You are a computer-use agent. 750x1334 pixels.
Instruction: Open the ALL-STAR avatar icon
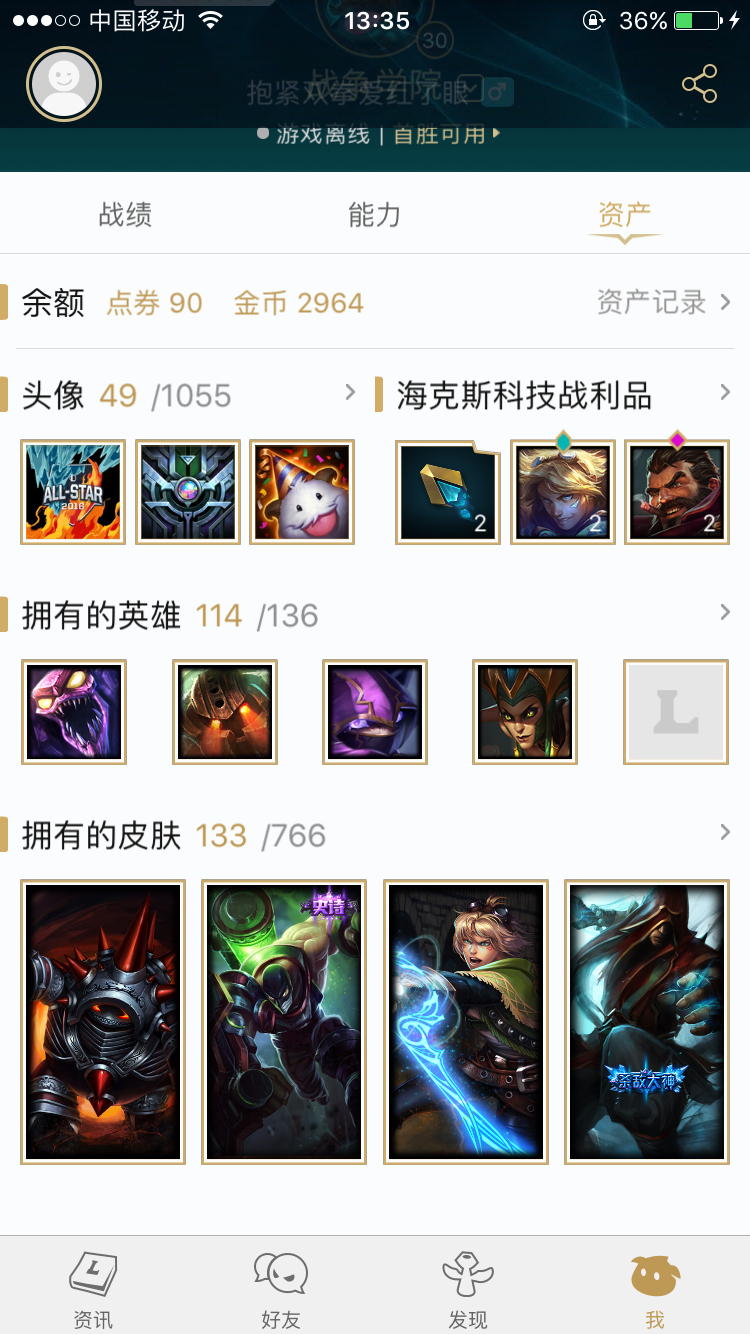pos(73,492)
